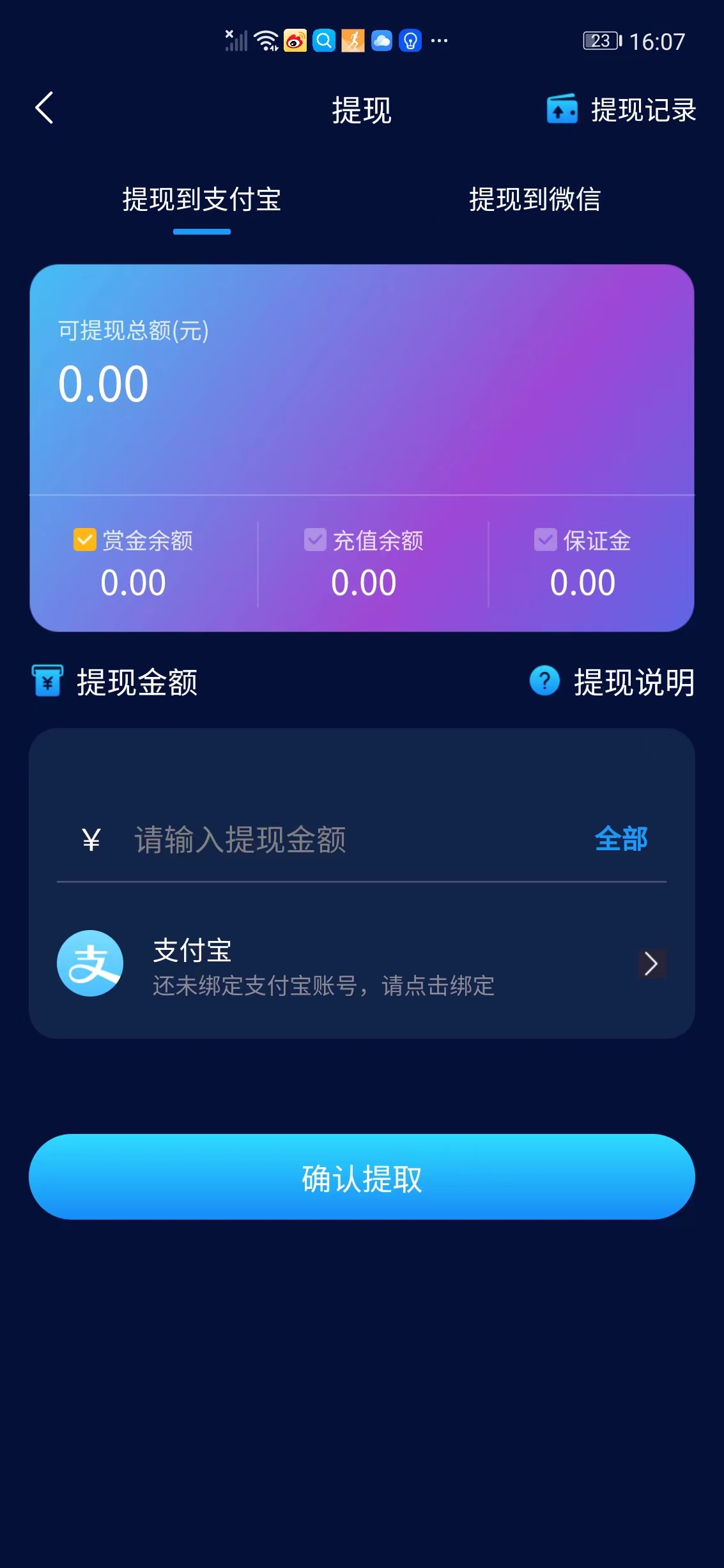Enable the 充值余额 checkbox

pyautogui.click(x=314, y=540)
